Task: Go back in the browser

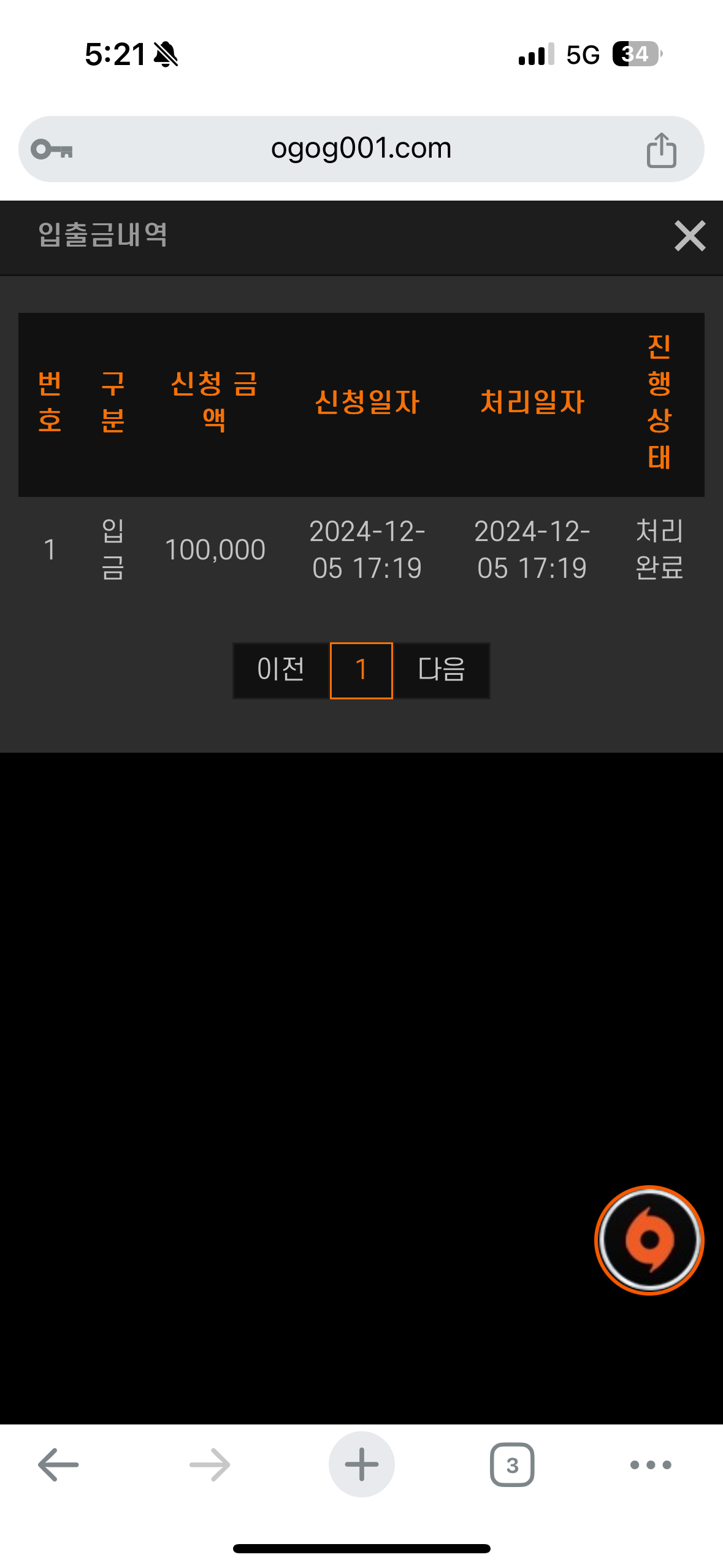Action: (x=58, y=1465)
